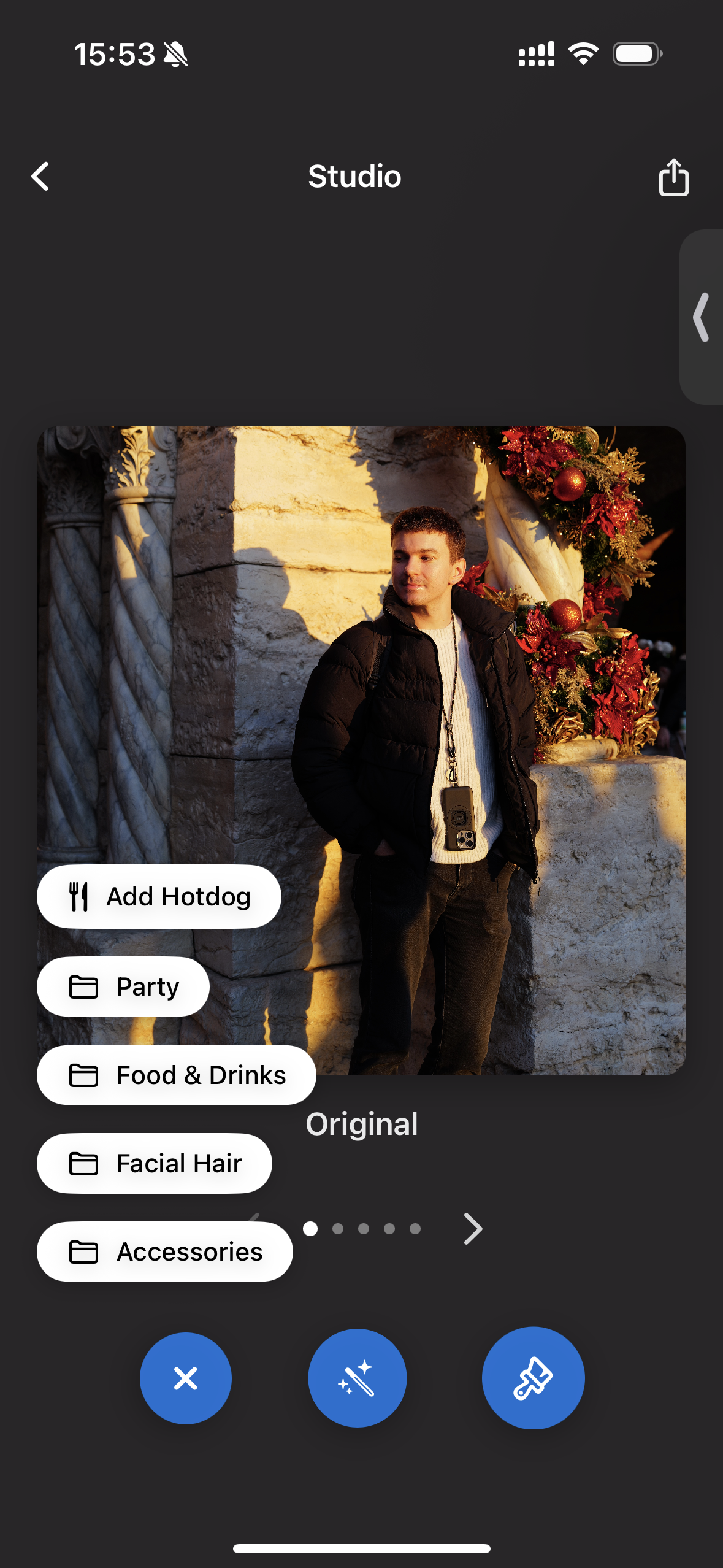The image size is (723, 1568).
Task: Go to the next image version
Action: [473, 1229]
